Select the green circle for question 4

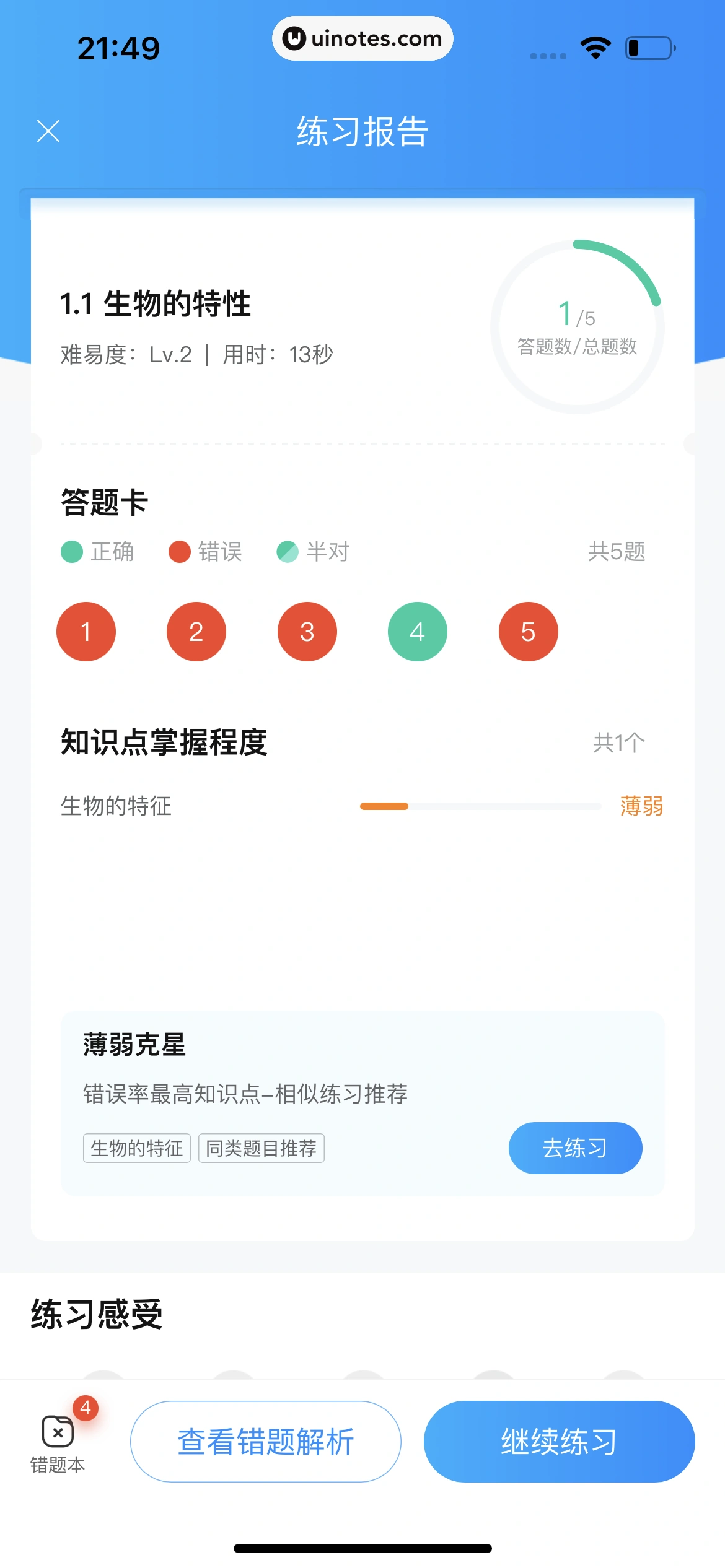point(417,631)
